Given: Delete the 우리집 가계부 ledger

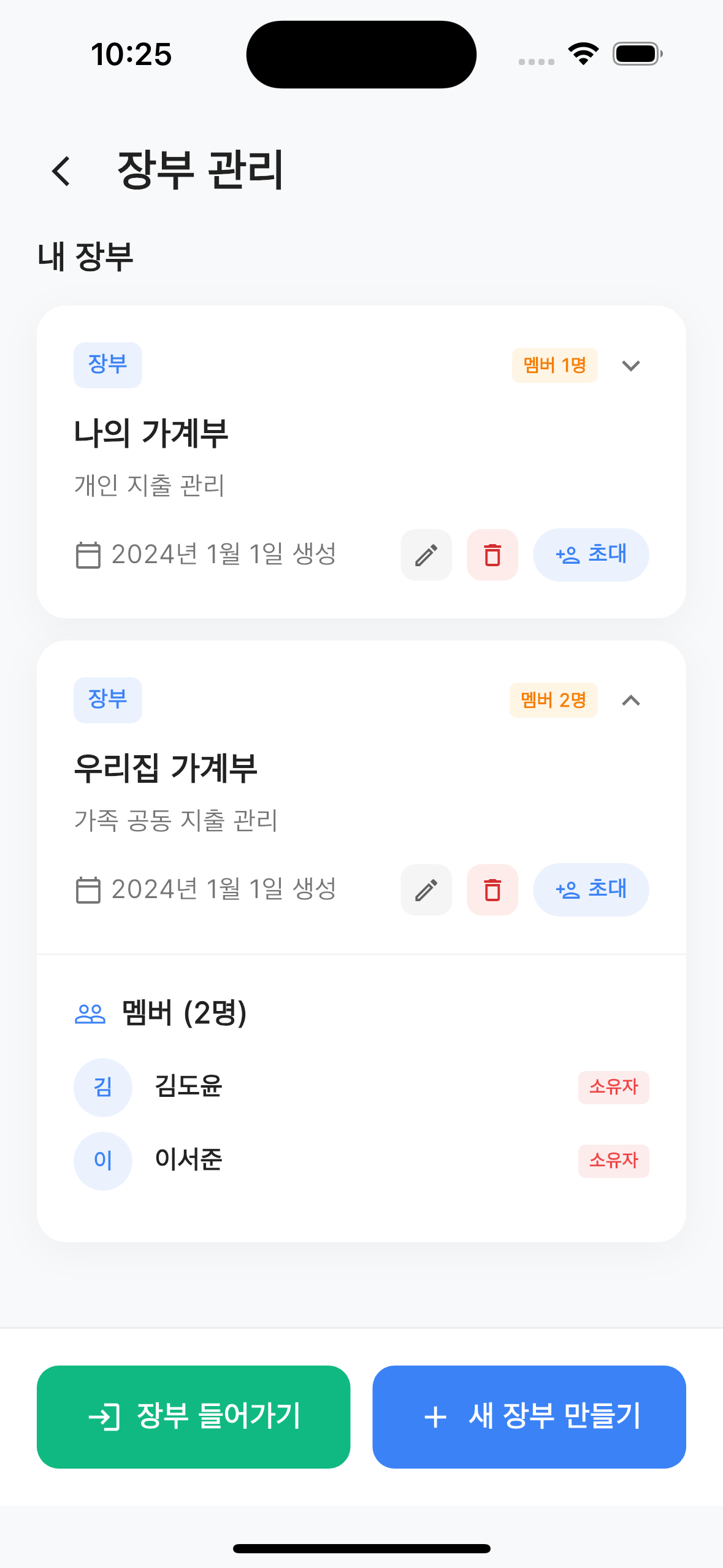Looking at the screenshot, I should click(492, 890).
